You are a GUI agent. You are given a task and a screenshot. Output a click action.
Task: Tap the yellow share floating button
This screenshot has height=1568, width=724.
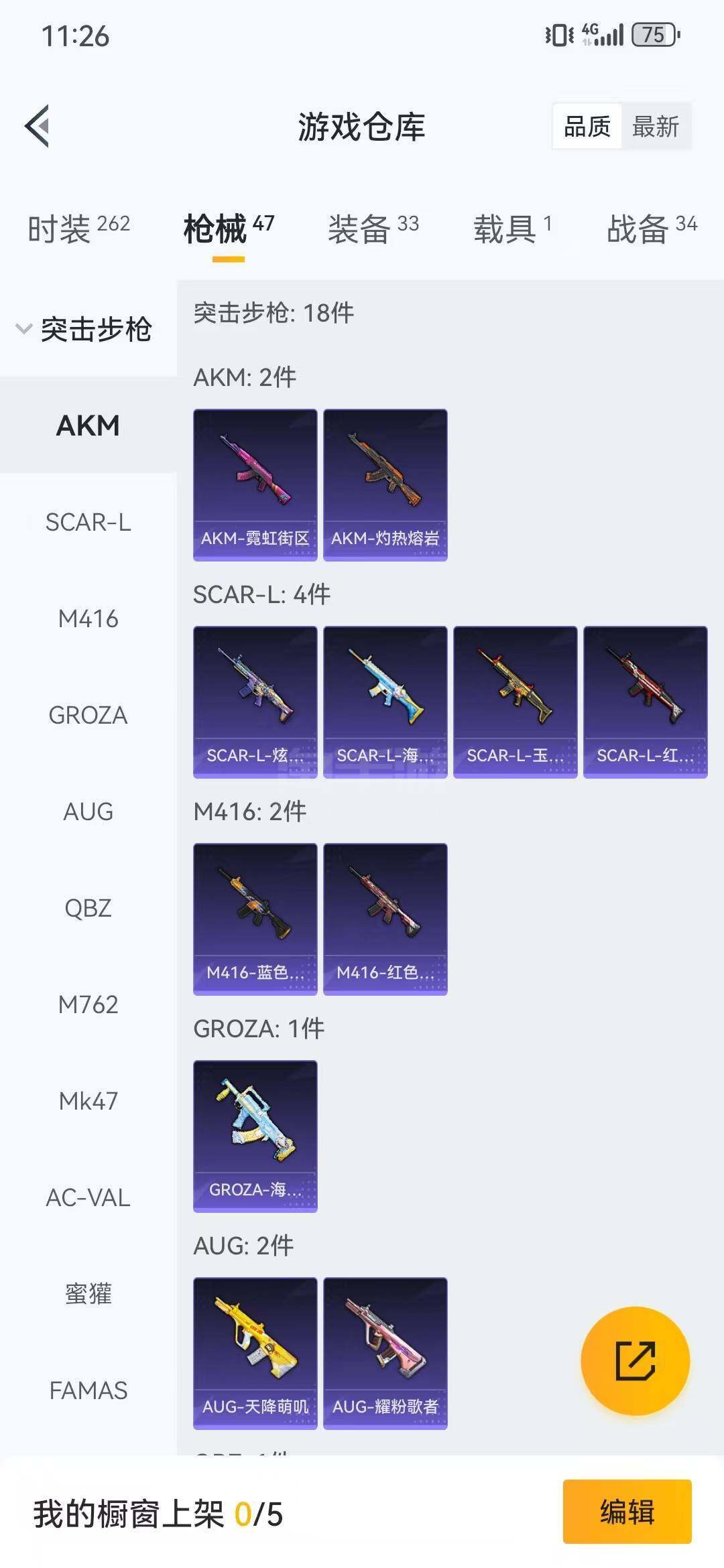click(x=635, y=1361)
